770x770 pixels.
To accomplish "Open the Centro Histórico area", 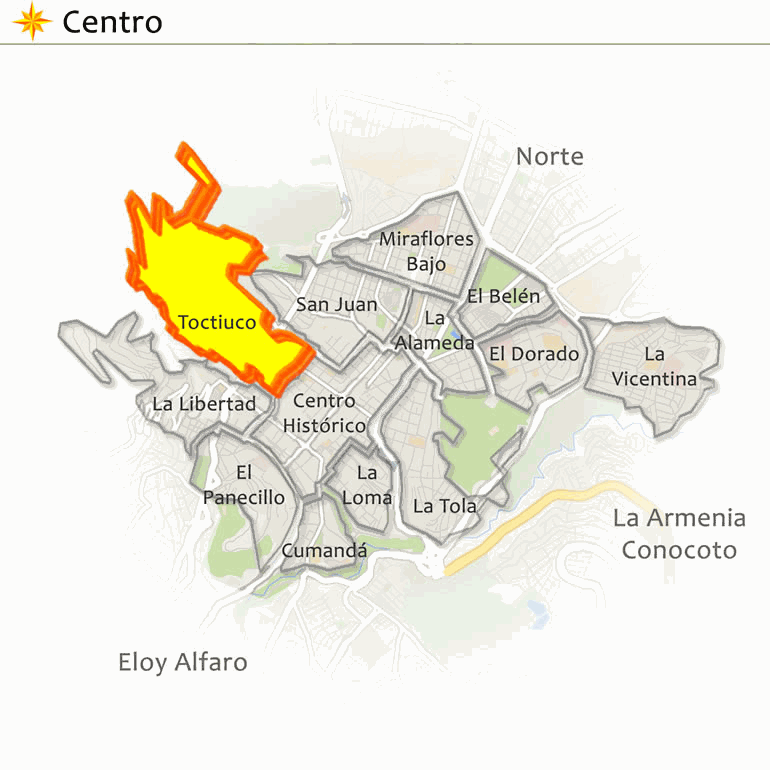I will (324, 413).
